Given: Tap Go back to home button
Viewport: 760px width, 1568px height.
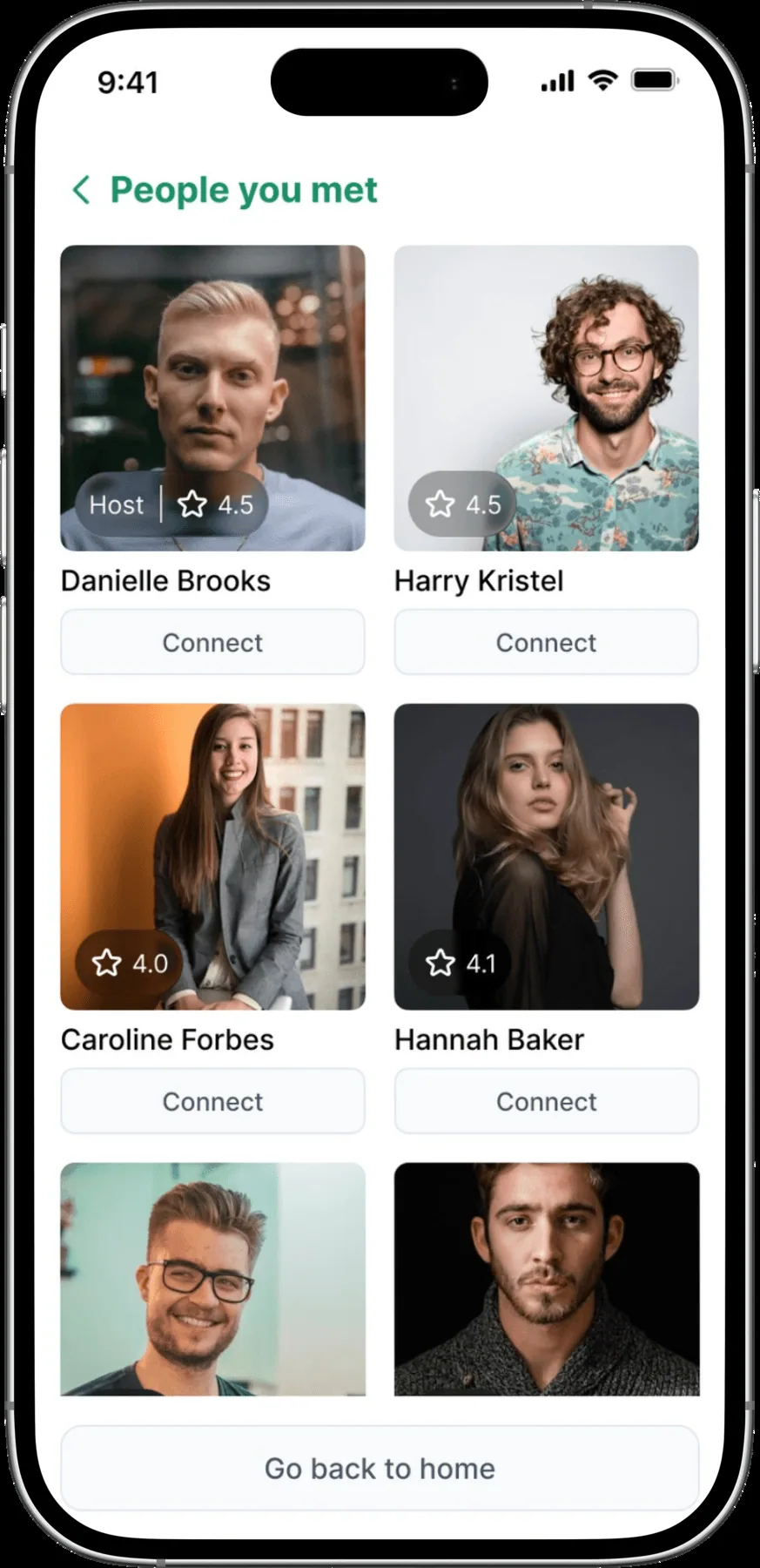Looking at the screenshot, I should click(x=380, y=1469).
